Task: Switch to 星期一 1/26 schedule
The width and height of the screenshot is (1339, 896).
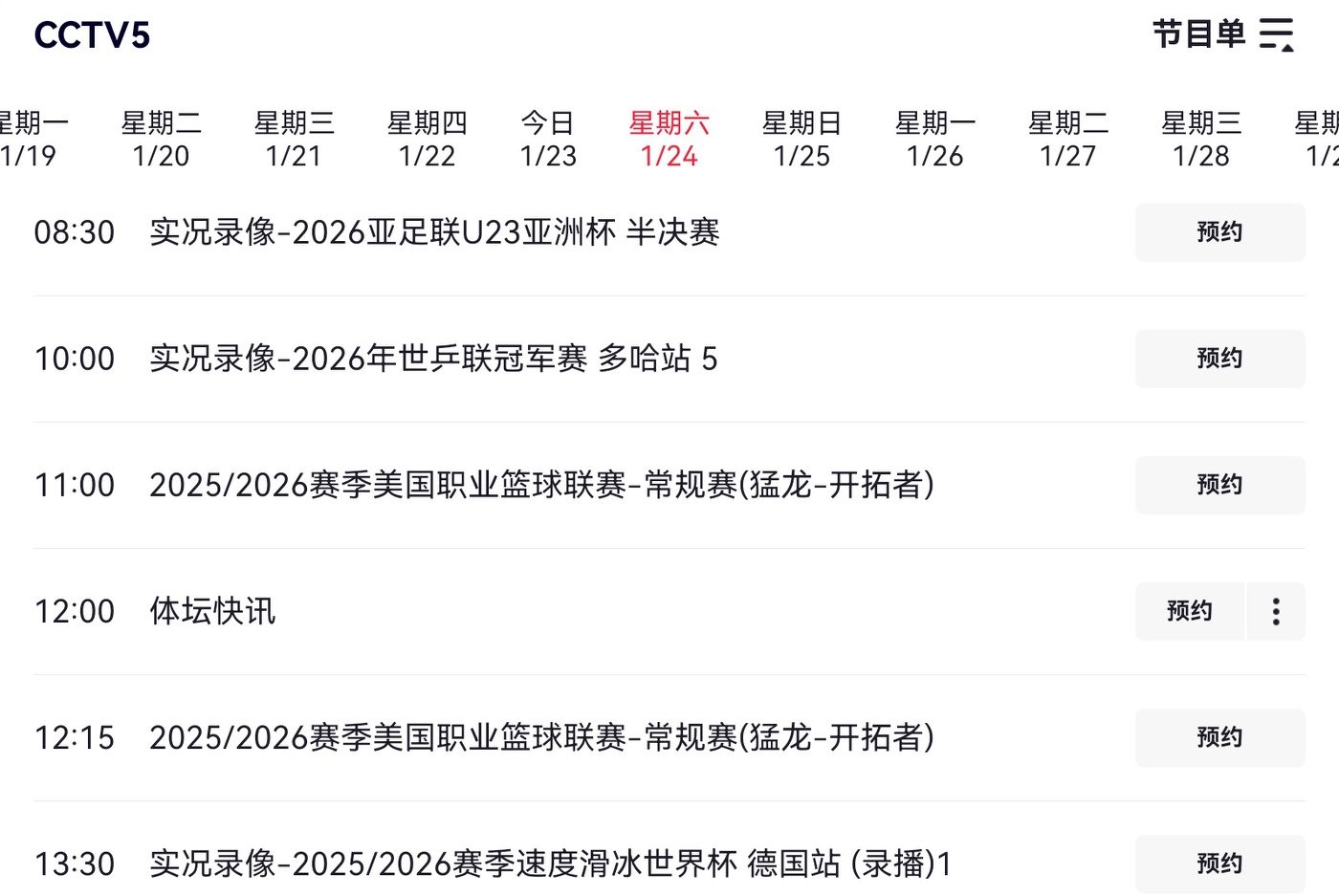Action: [934, 139]
